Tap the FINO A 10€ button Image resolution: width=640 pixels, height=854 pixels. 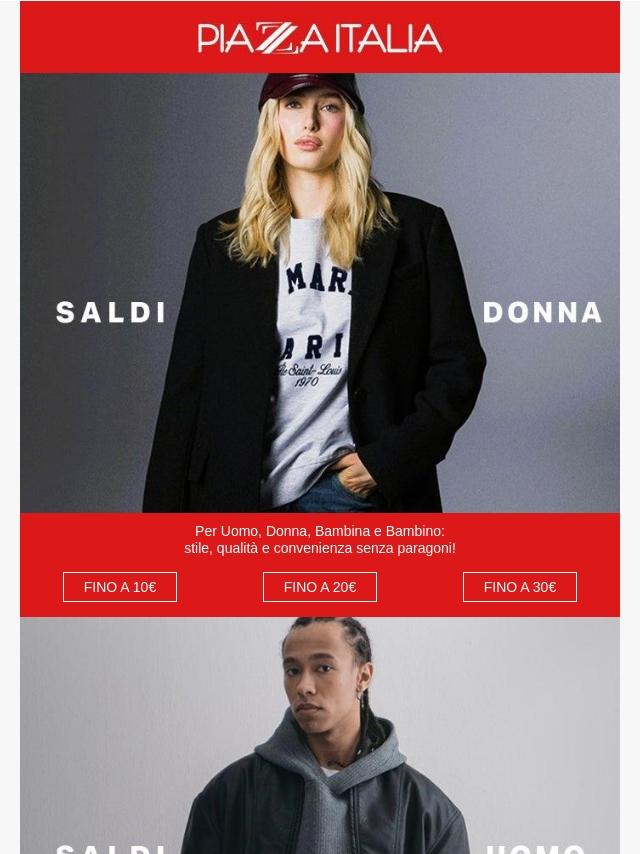pyautogui.click(x=120, y=587)
